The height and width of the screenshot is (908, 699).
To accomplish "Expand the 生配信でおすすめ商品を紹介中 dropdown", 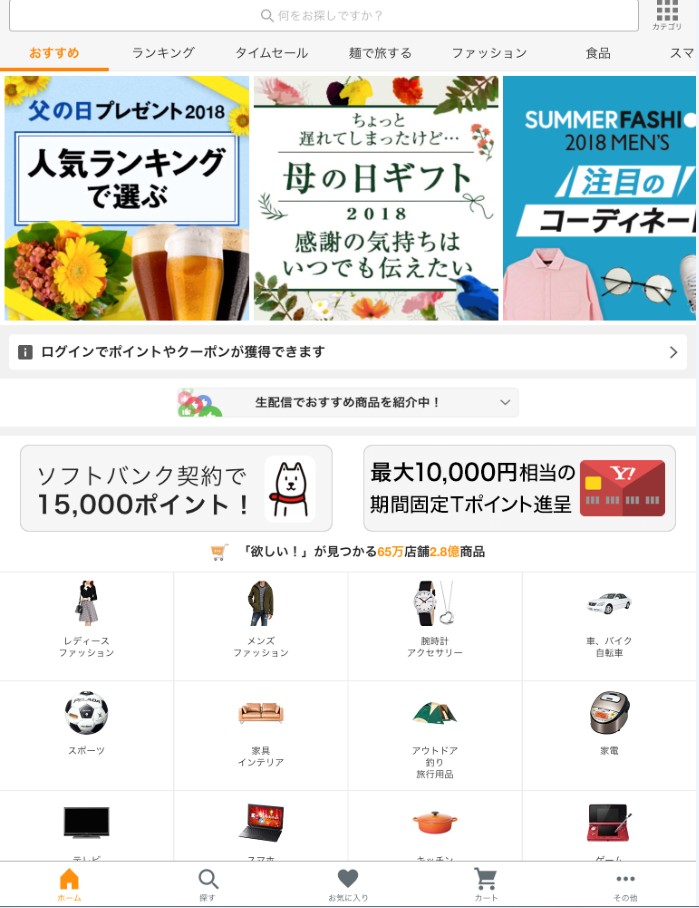I will pos(348,402).
